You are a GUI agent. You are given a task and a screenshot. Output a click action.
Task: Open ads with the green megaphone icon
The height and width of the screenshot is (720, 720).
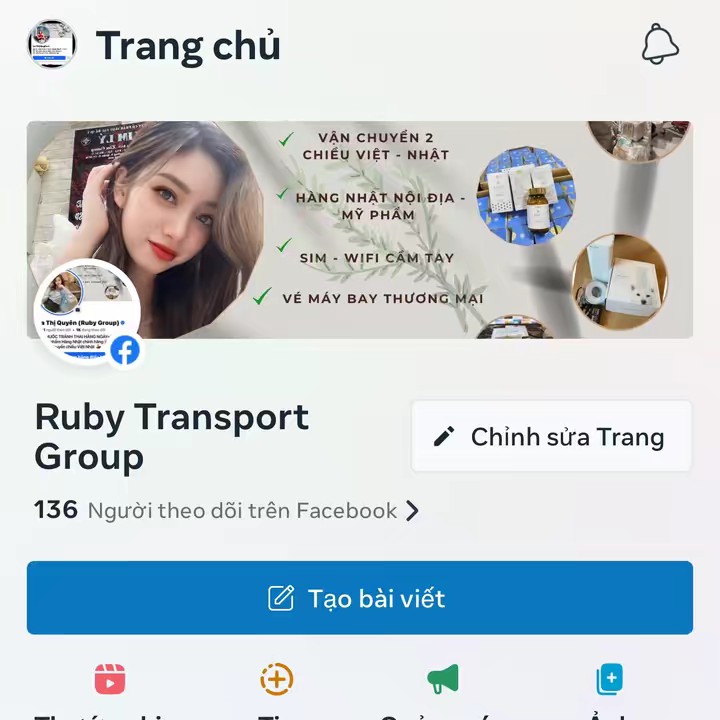coord(443,680)
